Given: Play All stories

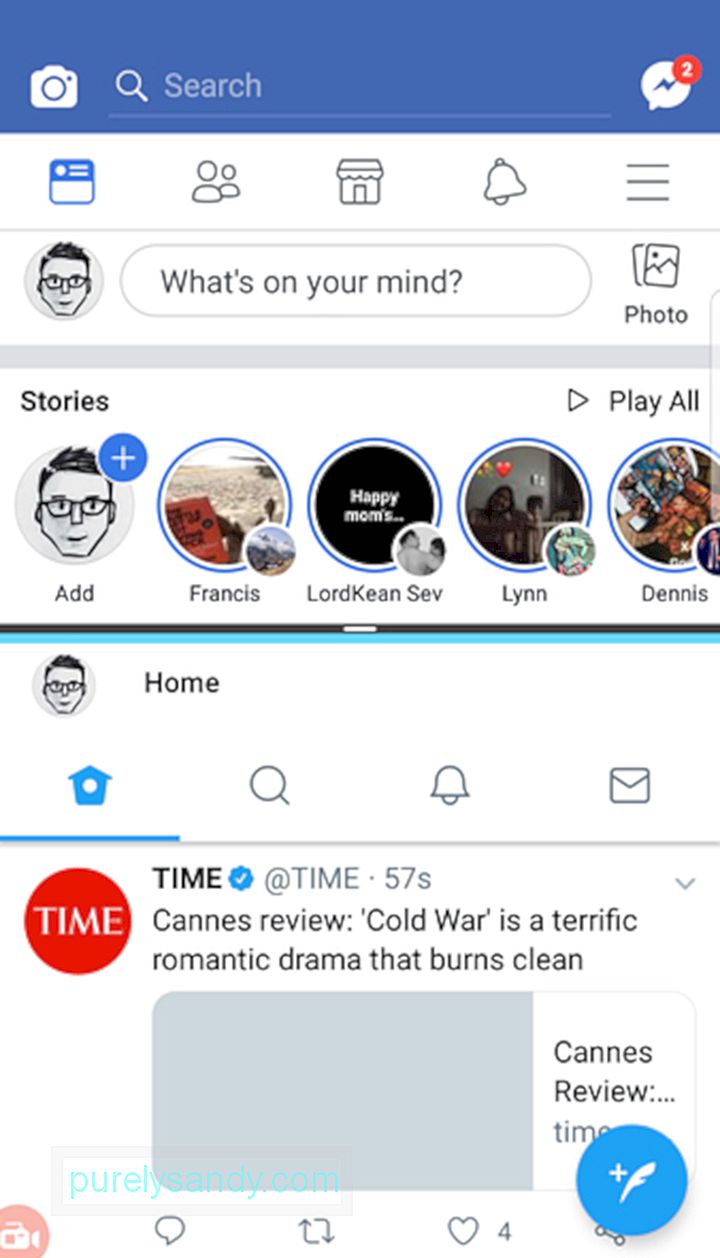Looking at the screenshot, I should pyautogui.click(x=634, y=401).
